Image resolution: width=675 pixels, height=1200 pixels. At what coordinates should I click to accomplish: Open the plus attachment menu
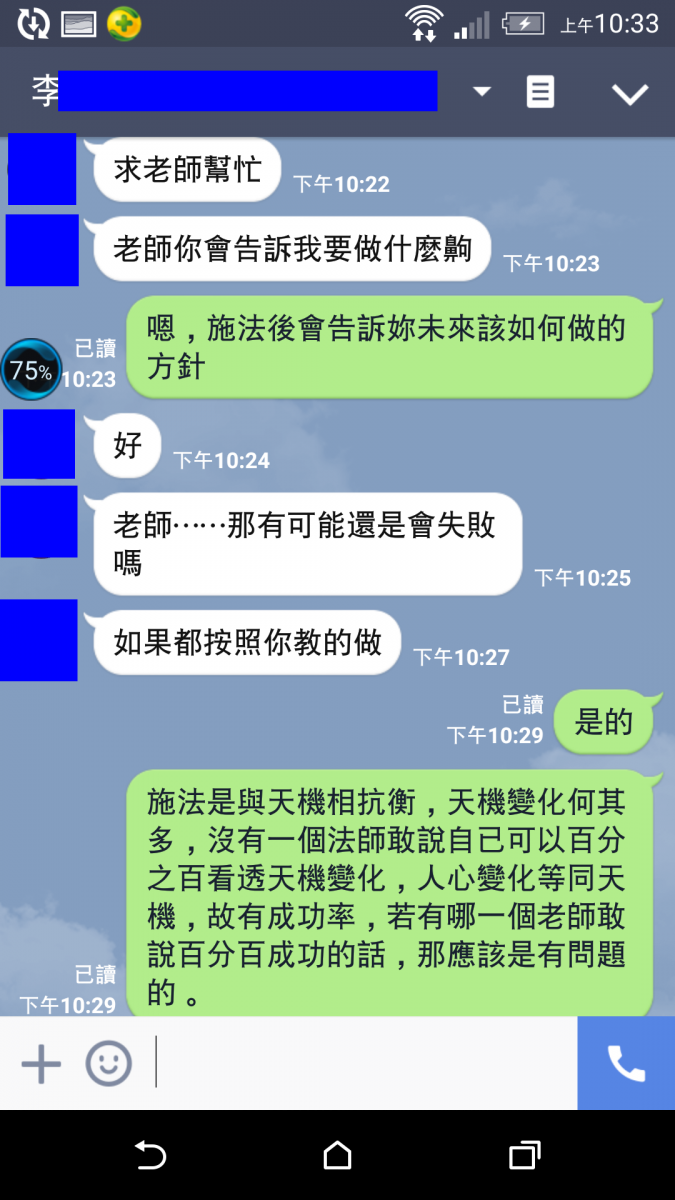pyautogui.click(x=41, y=1064)
